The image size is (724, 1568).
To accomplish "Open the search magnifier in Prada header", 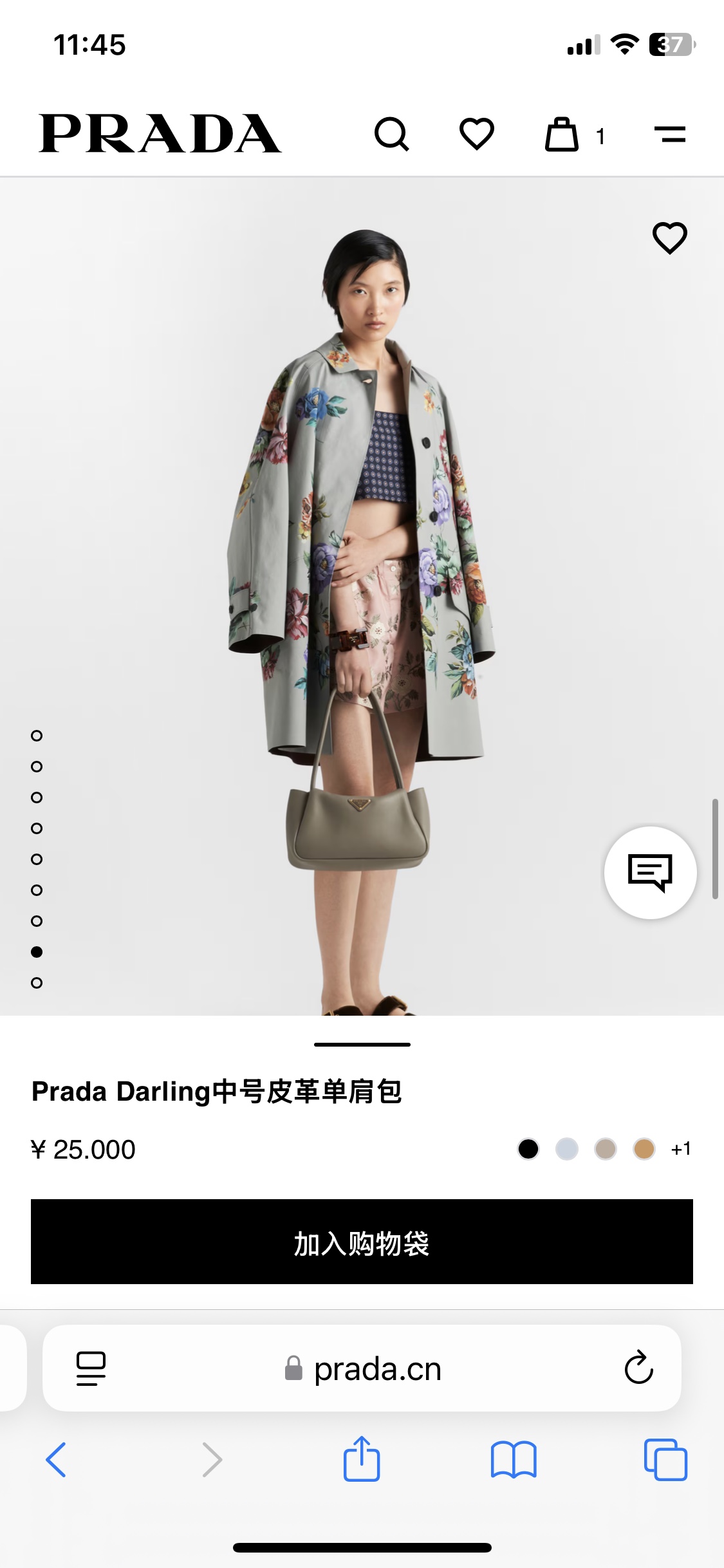I will click(391, 135).
